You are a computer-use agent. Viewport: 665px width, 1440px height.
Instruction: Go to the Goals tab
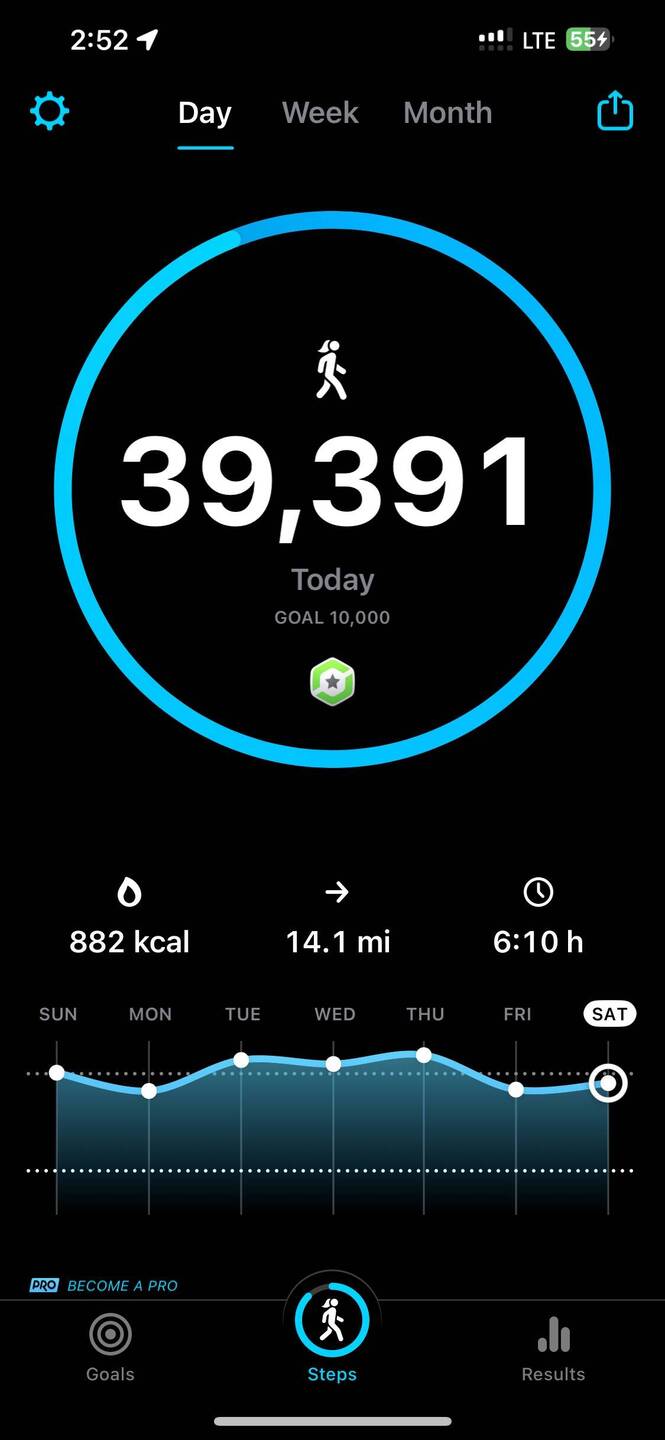pyautogui.click(x=110, y=1348)
